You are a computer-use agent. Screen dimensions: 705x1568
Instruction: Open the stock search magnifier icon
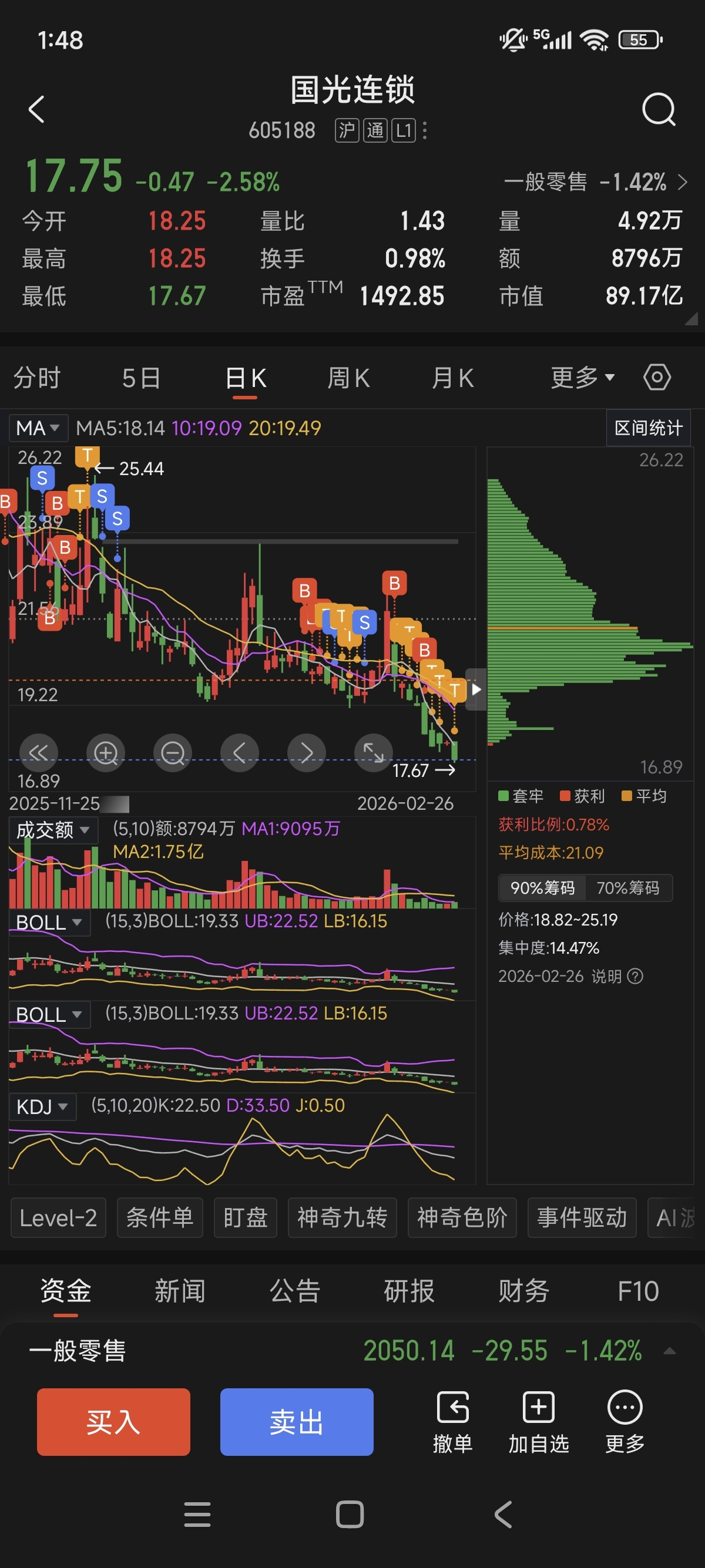[659, 110]
